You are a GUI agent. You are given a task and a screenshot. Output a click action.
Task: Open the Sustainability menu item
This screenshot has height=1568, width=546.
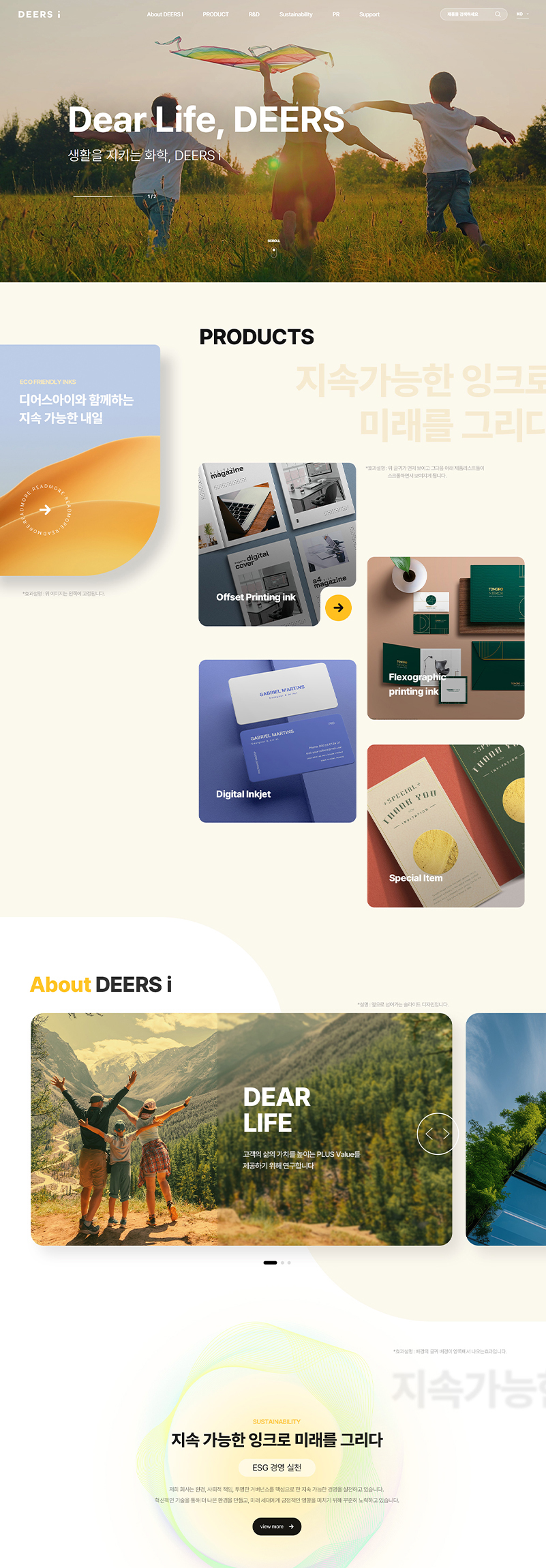coord(296,14)
